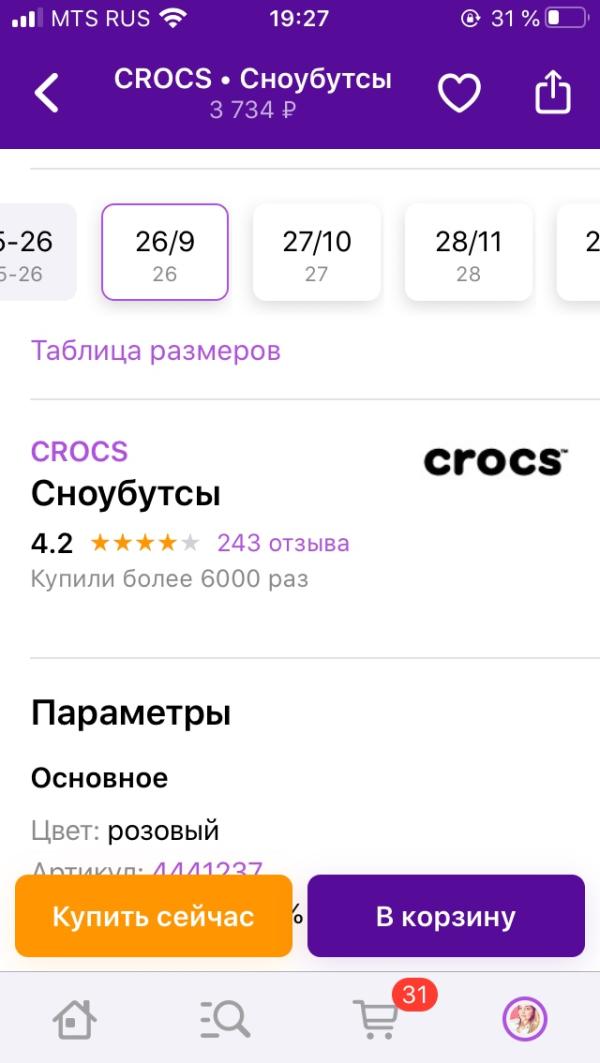The image size is (600, 1063).
Task: Open the article number 4441237 link
Action: point(207,867)
